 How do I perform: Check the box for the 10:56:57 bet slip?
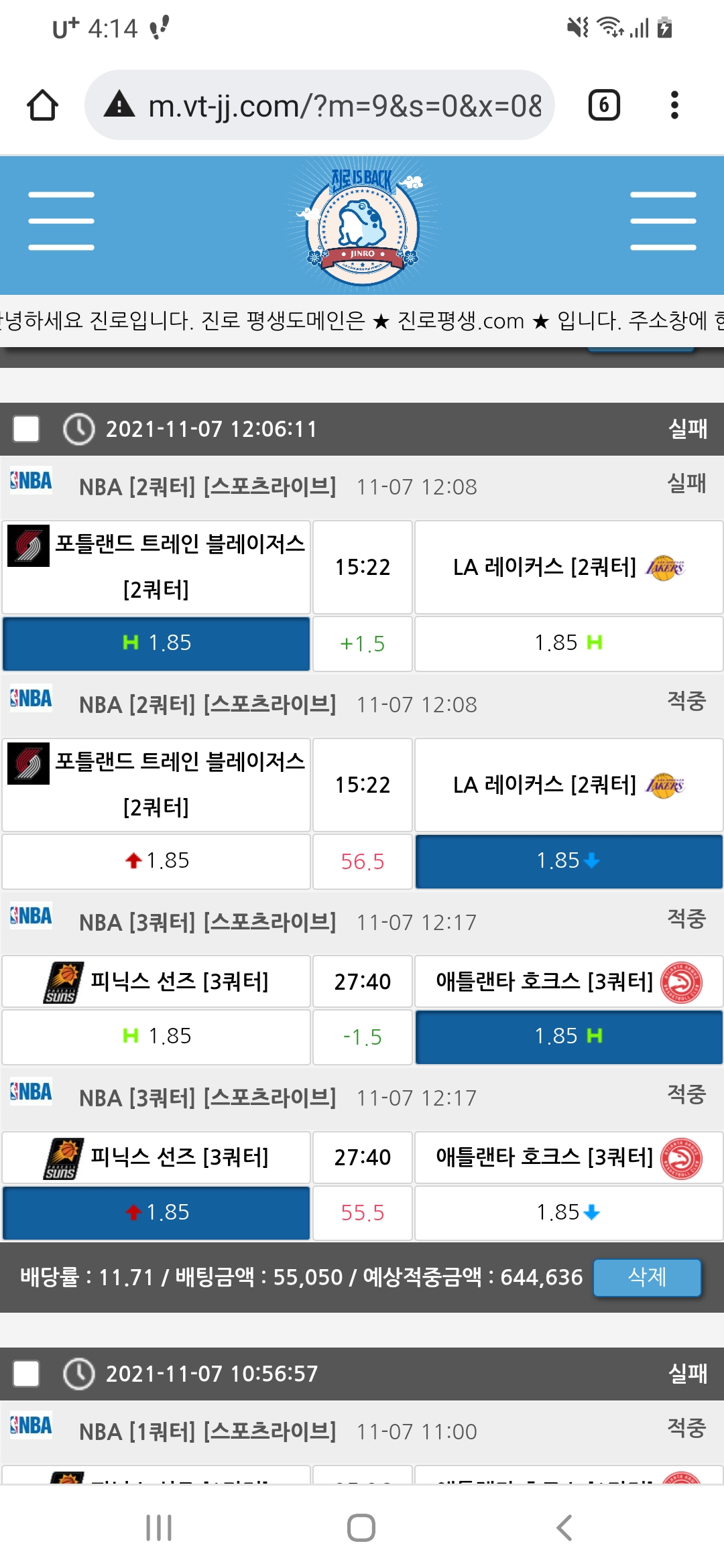point(26,1374)
